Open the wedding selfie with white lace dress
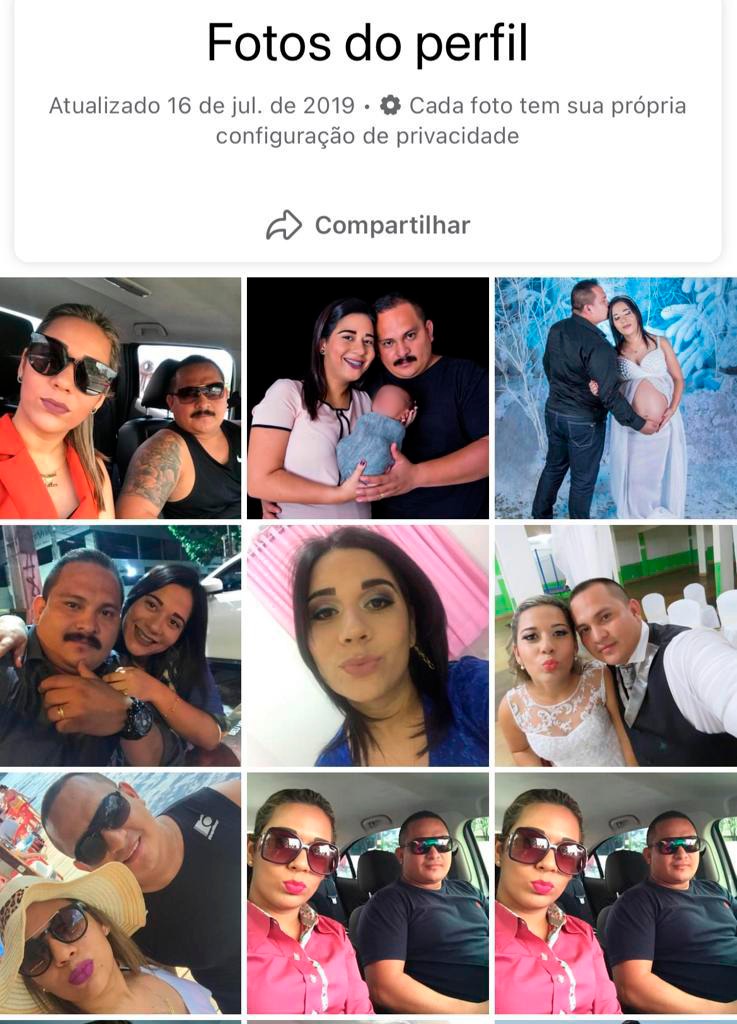 tap(615, 645)
